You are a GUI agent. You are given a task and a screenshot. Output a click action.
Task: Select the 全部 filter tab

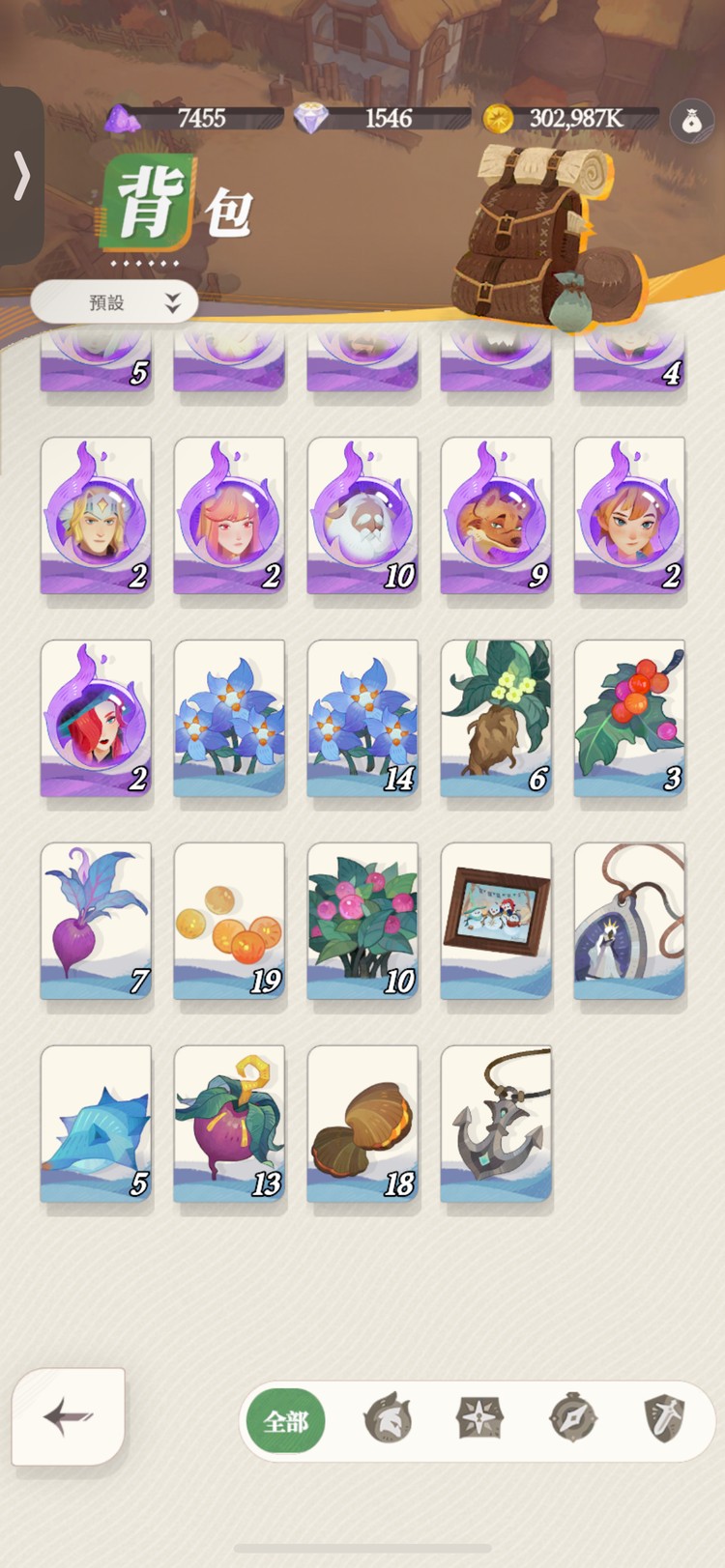coord(285,1421)
